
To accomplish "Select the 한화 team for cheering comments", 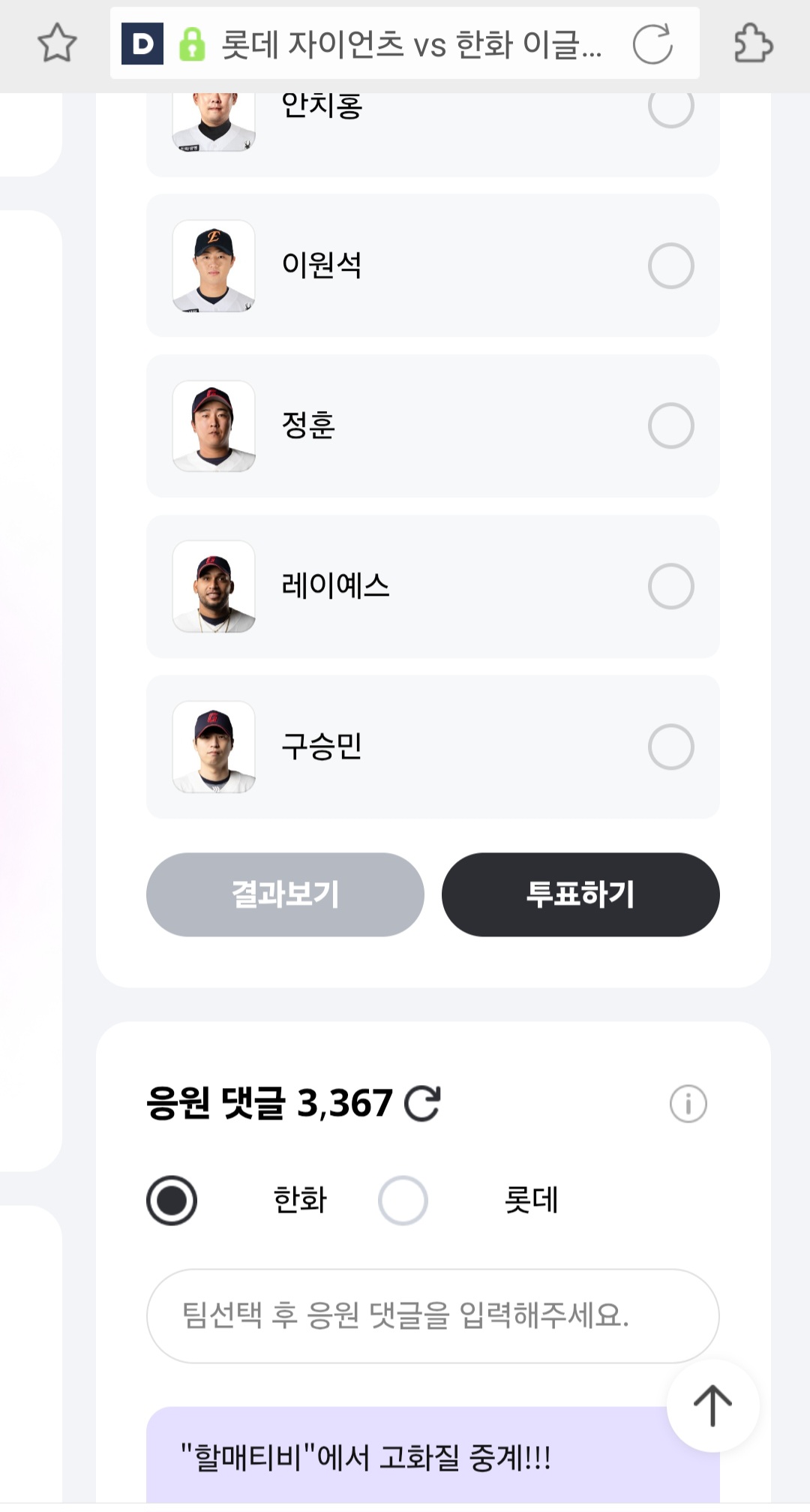I will pos(172,1200).
